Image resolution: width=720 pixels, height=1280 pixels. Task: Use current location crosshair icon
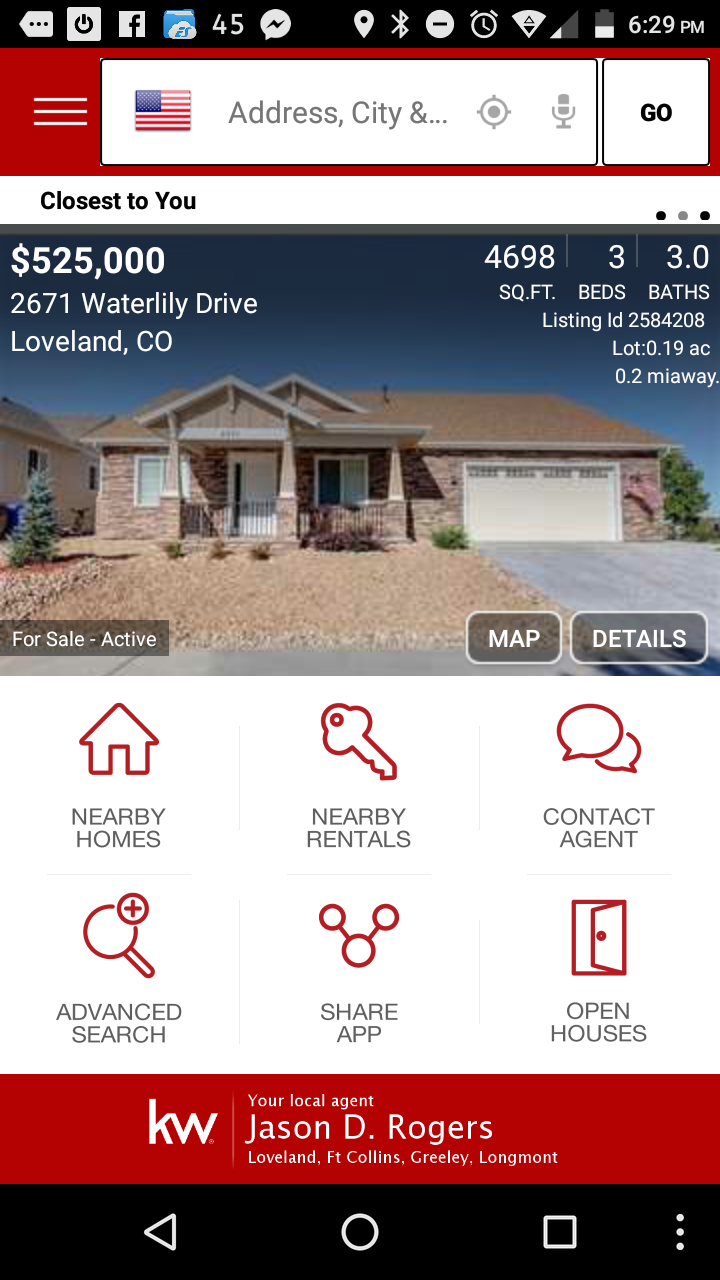[x=494, y=112]
